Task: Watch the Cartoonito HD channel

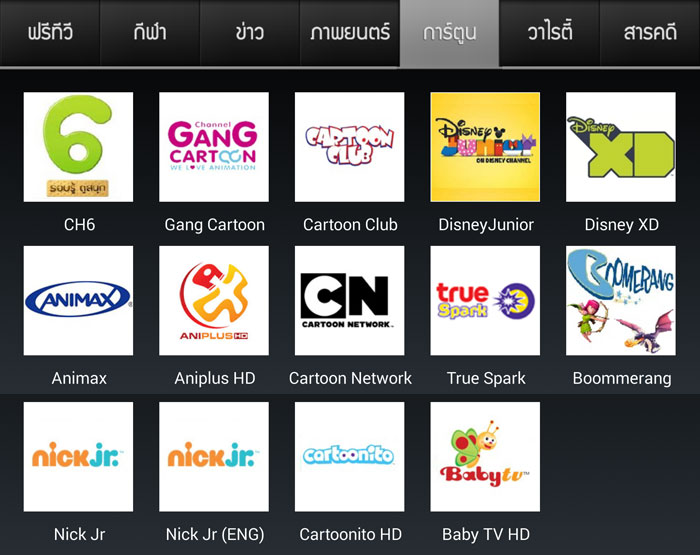Action: point(350,457)
